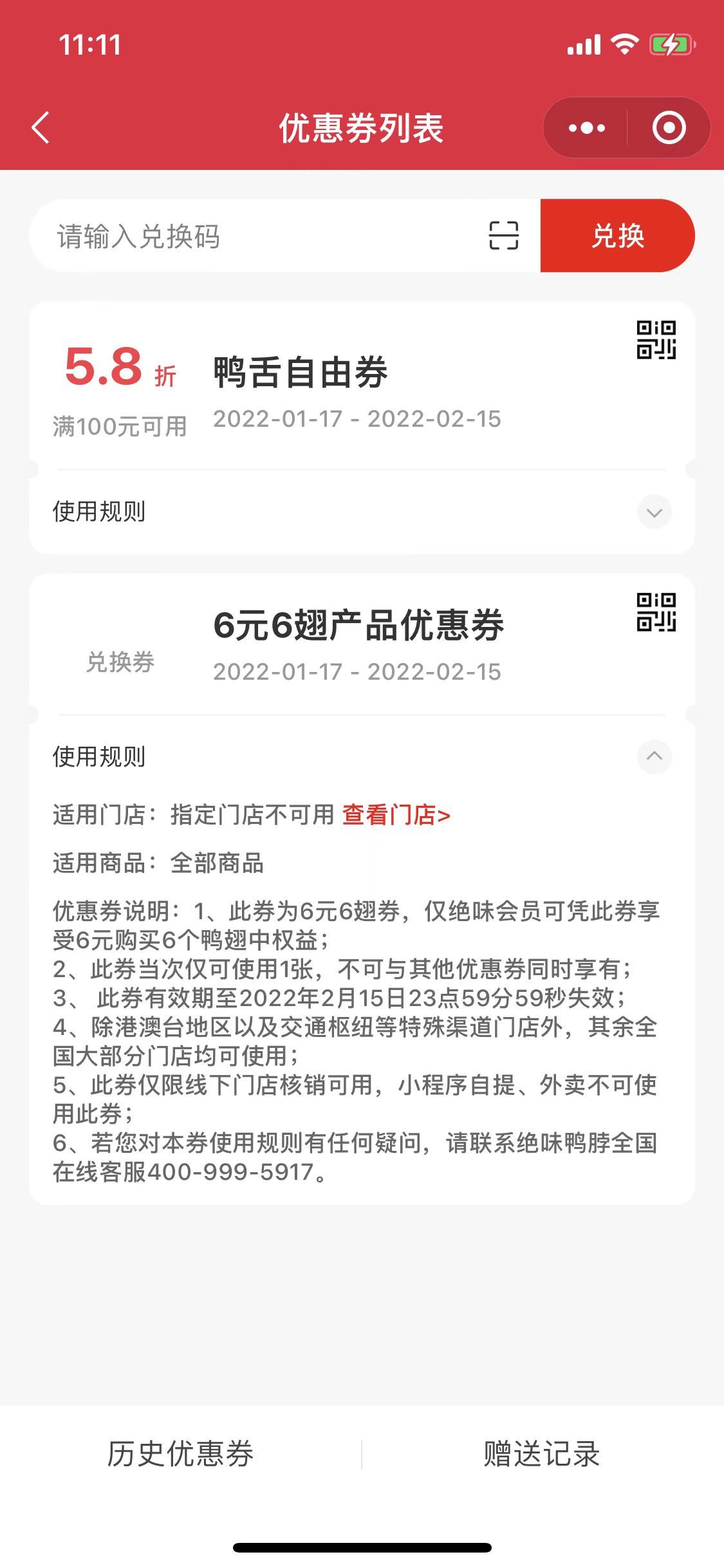Viewport: 724px width, 1568px height.
Task: Focus the 请输入兑换码 input field
Action: coord(257,236)
